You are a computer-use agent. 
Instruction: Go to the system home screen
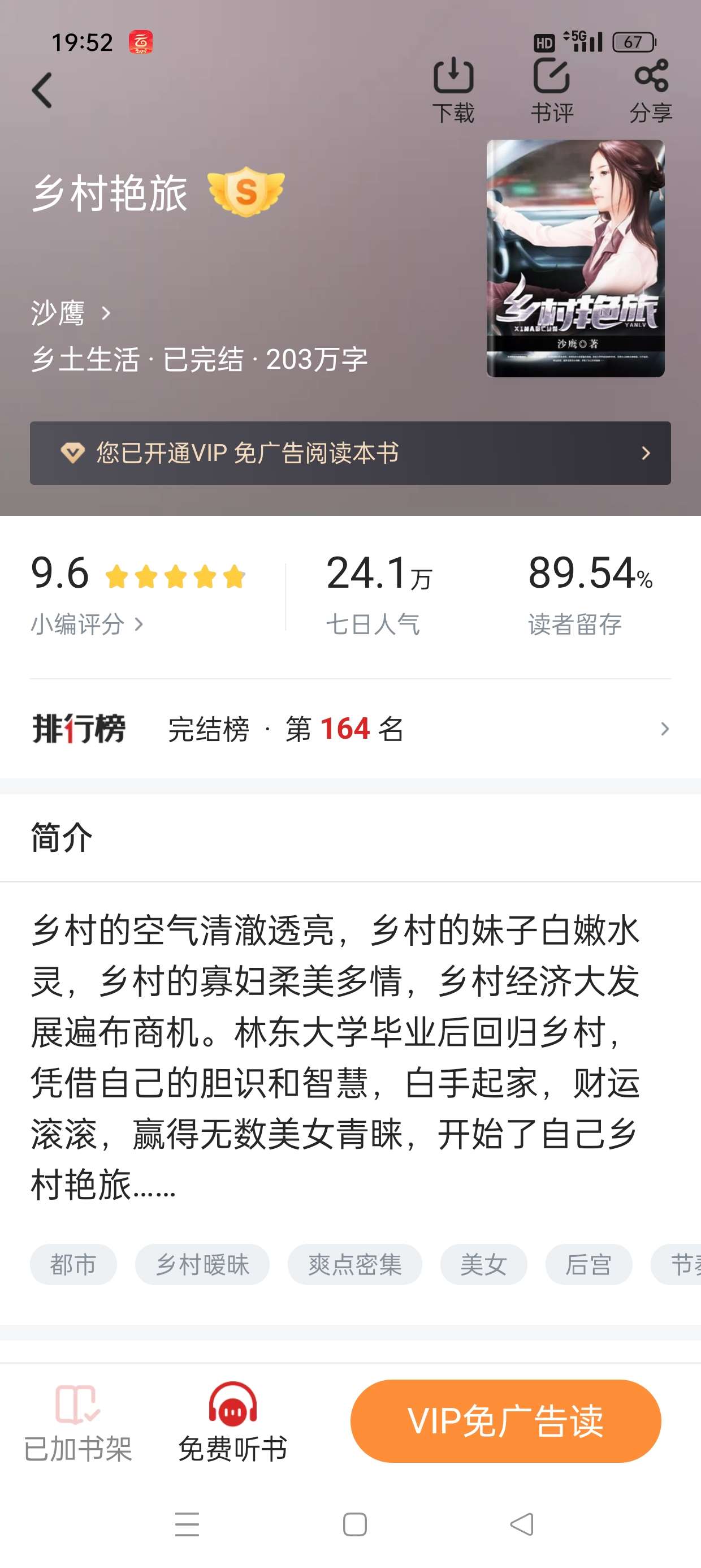tap(355, 1524)
